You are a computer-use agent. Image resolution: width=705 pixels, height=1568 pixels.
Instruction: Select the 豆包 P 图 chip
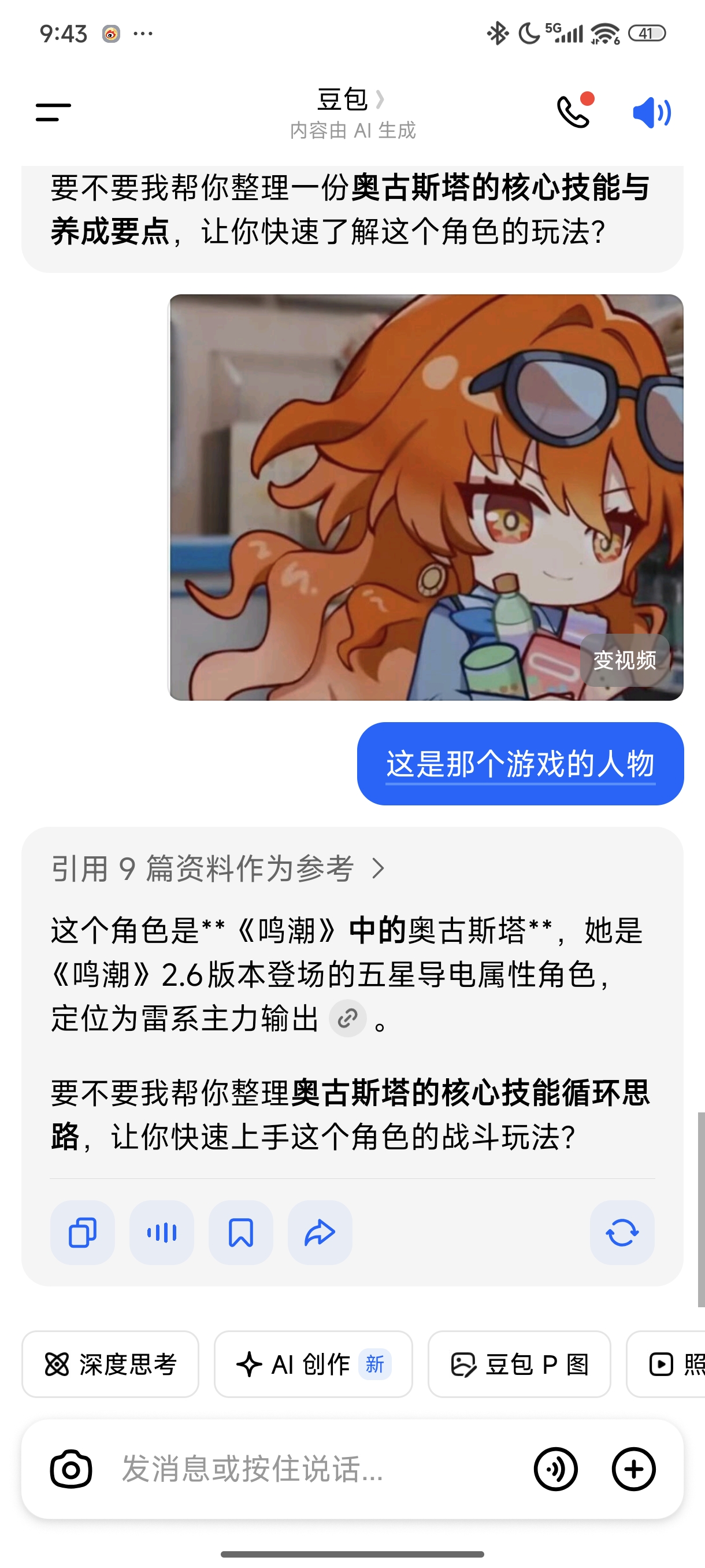tap(519, 1364)
